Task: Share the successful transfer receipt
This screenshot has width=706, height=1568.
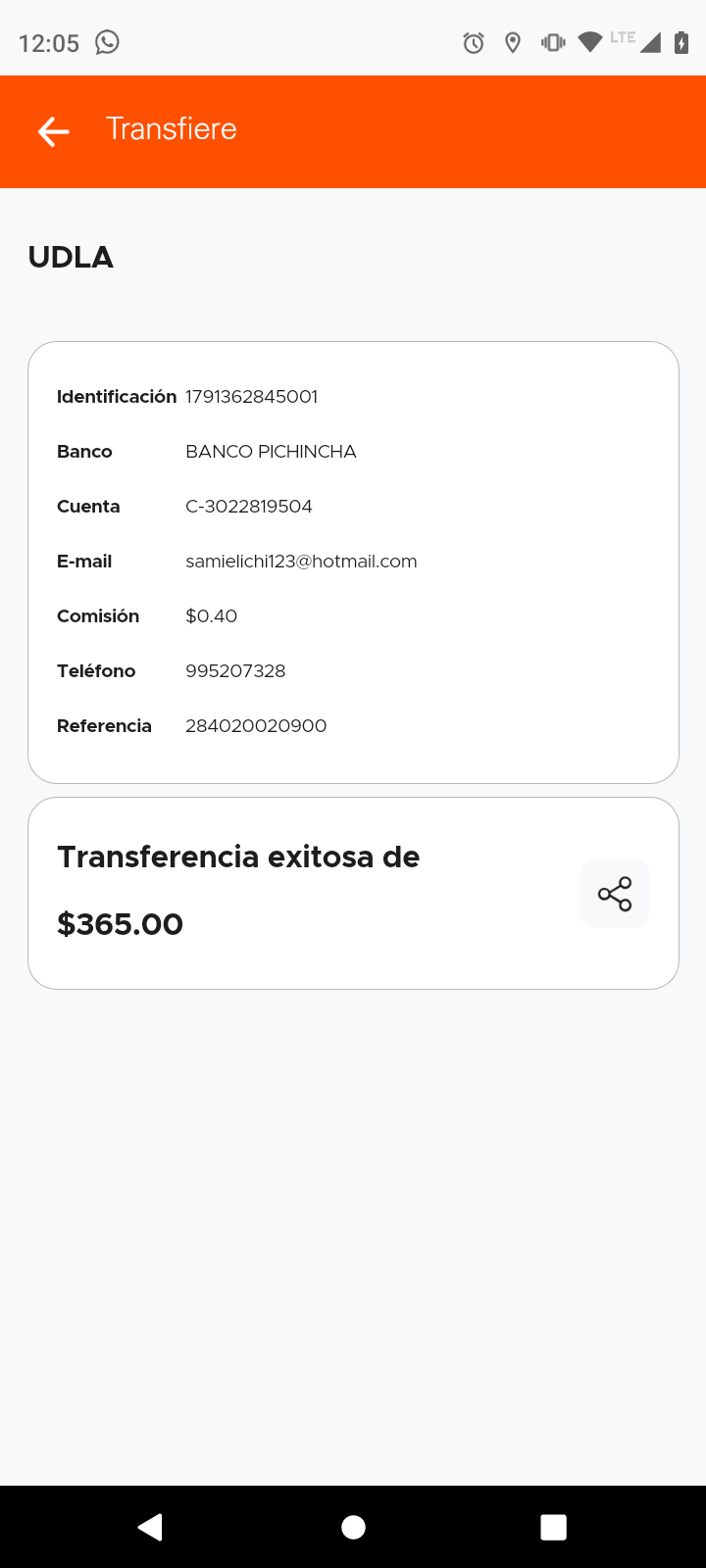Action: click(x=615, y=894)
